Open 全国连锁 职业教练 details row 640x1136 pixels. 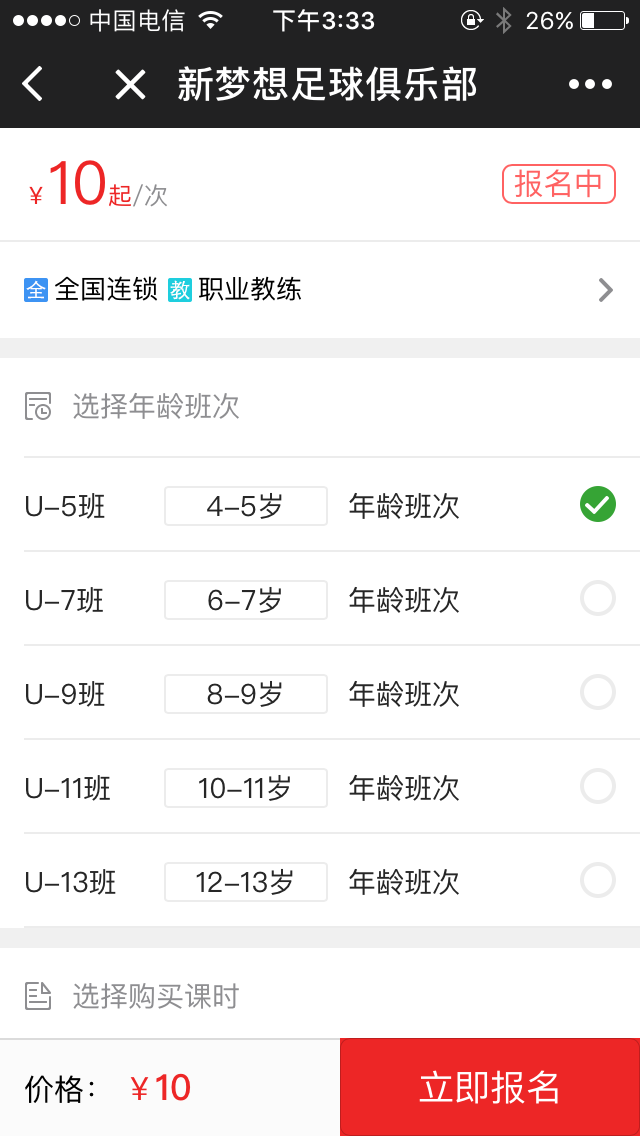320,290
